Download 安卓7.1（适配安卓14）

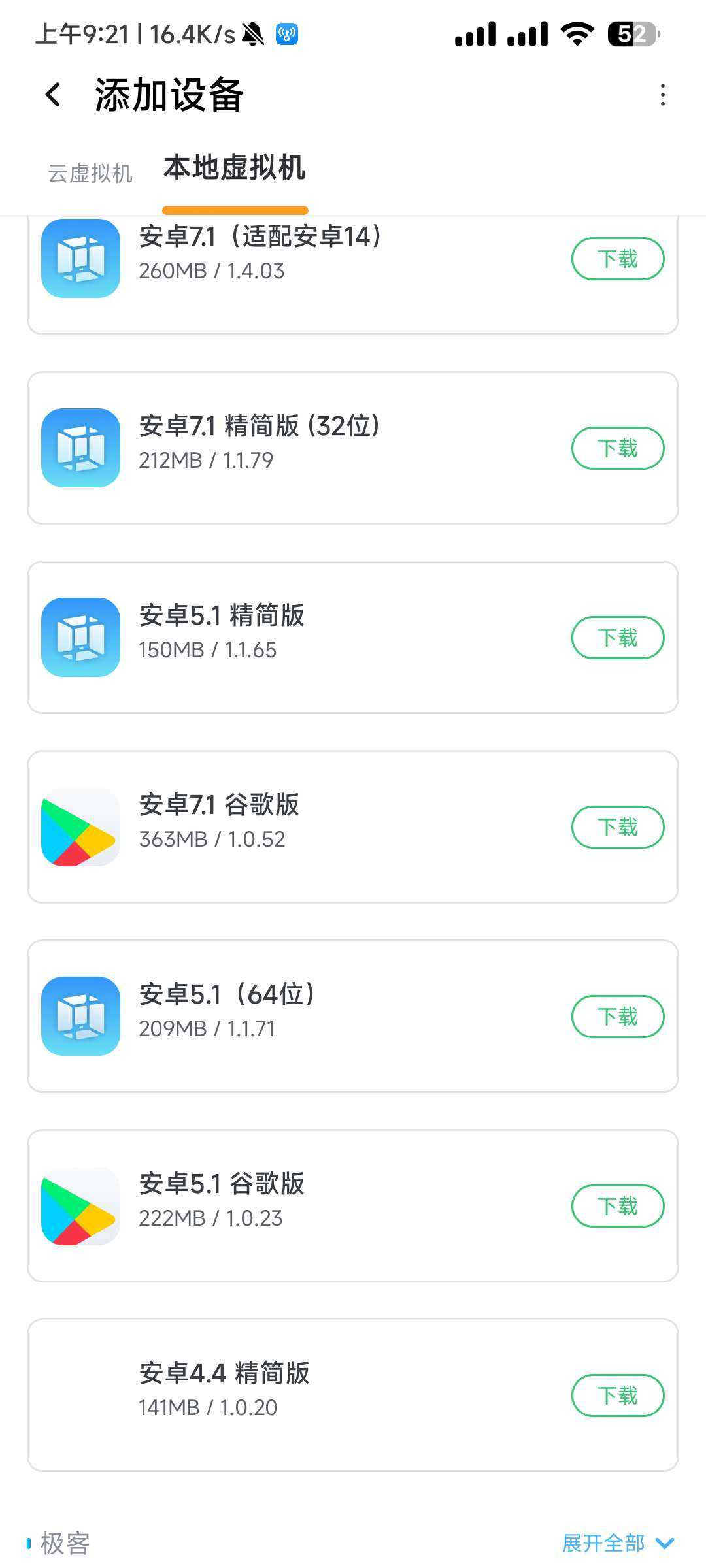(x=618, y=259)
